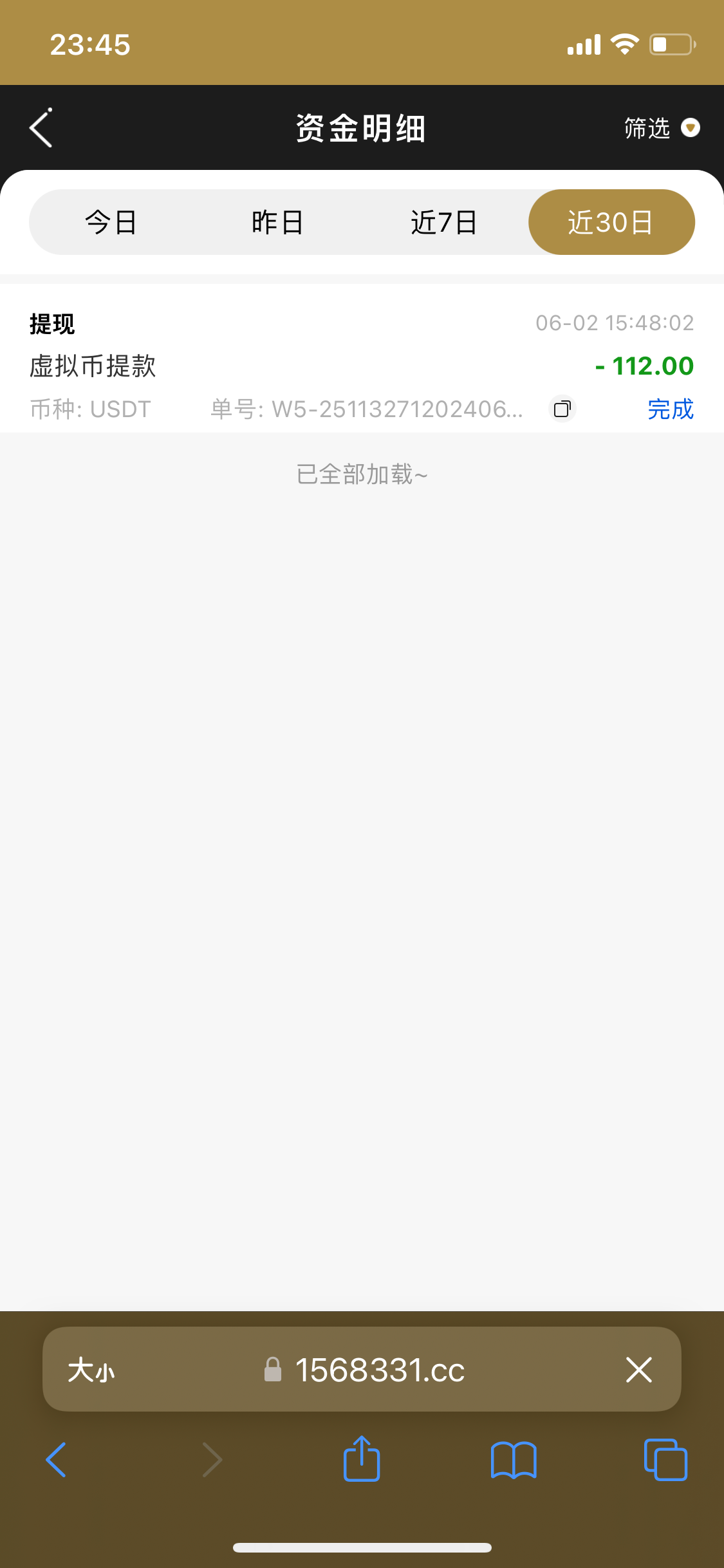Tap the address bar showing 1568331.cc
Image resolution: width=724 pixels, height=1568 pixels.
point(380,1370)
